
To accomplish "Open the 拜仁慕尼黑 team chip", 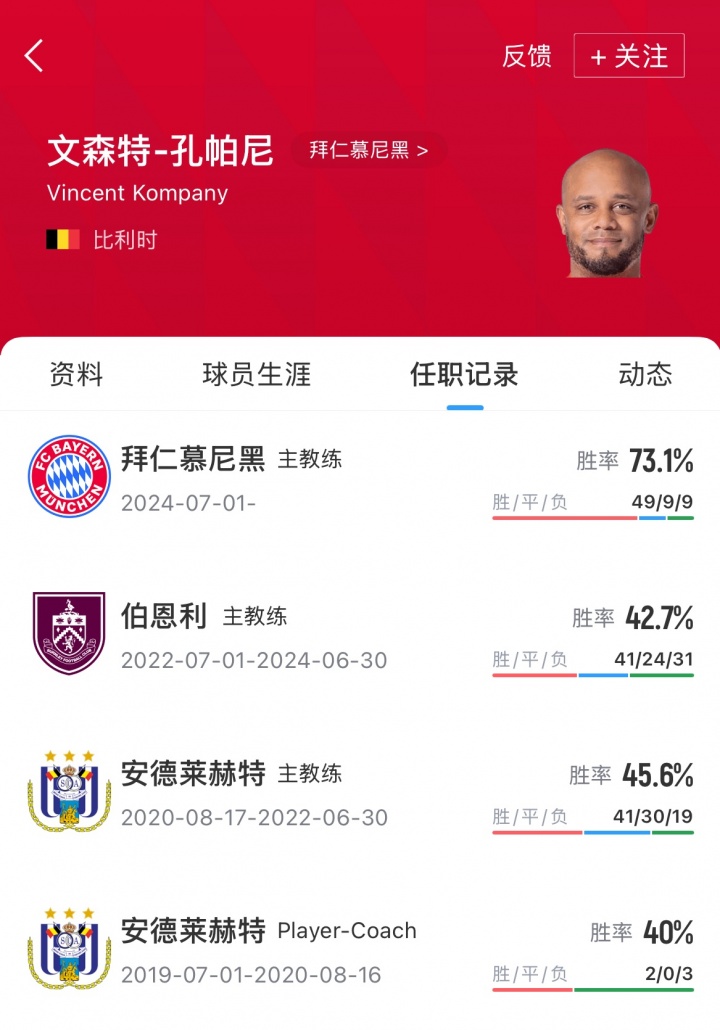I will [x=369, y=151].
